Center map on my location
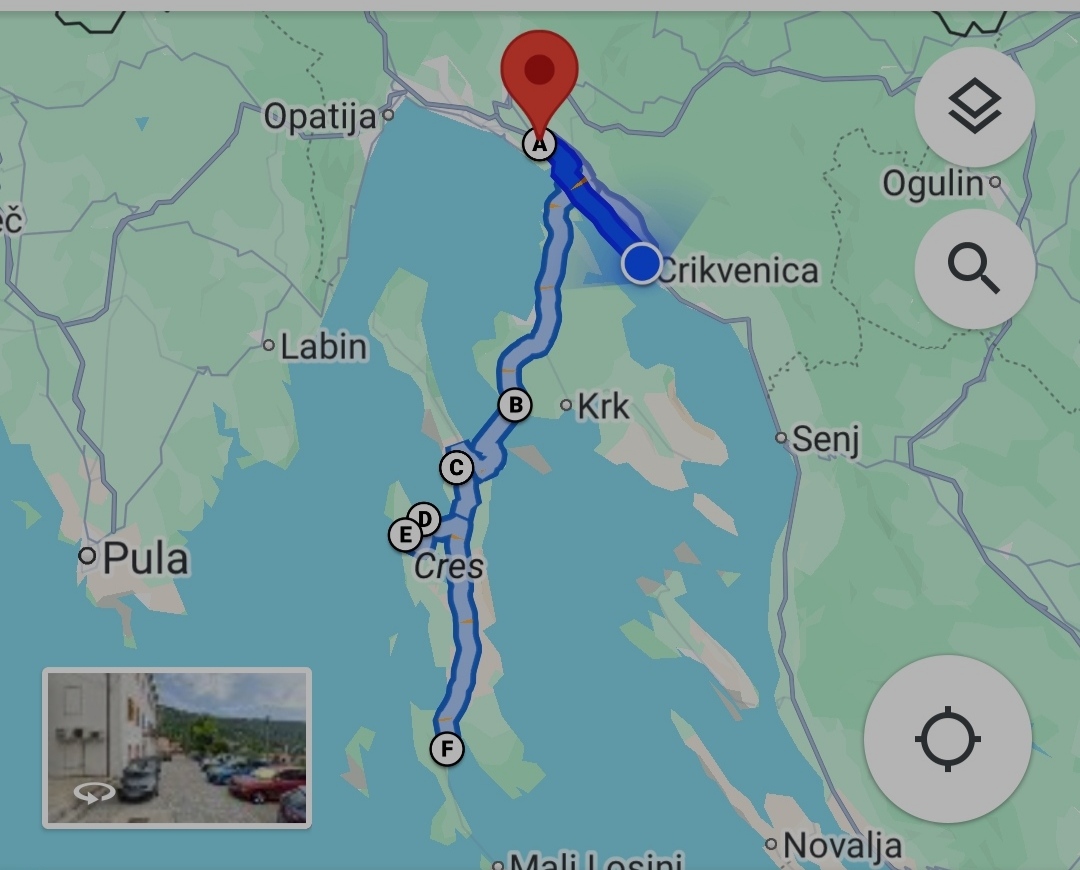This screenshot has height=870, width=1080. point(948,739)
